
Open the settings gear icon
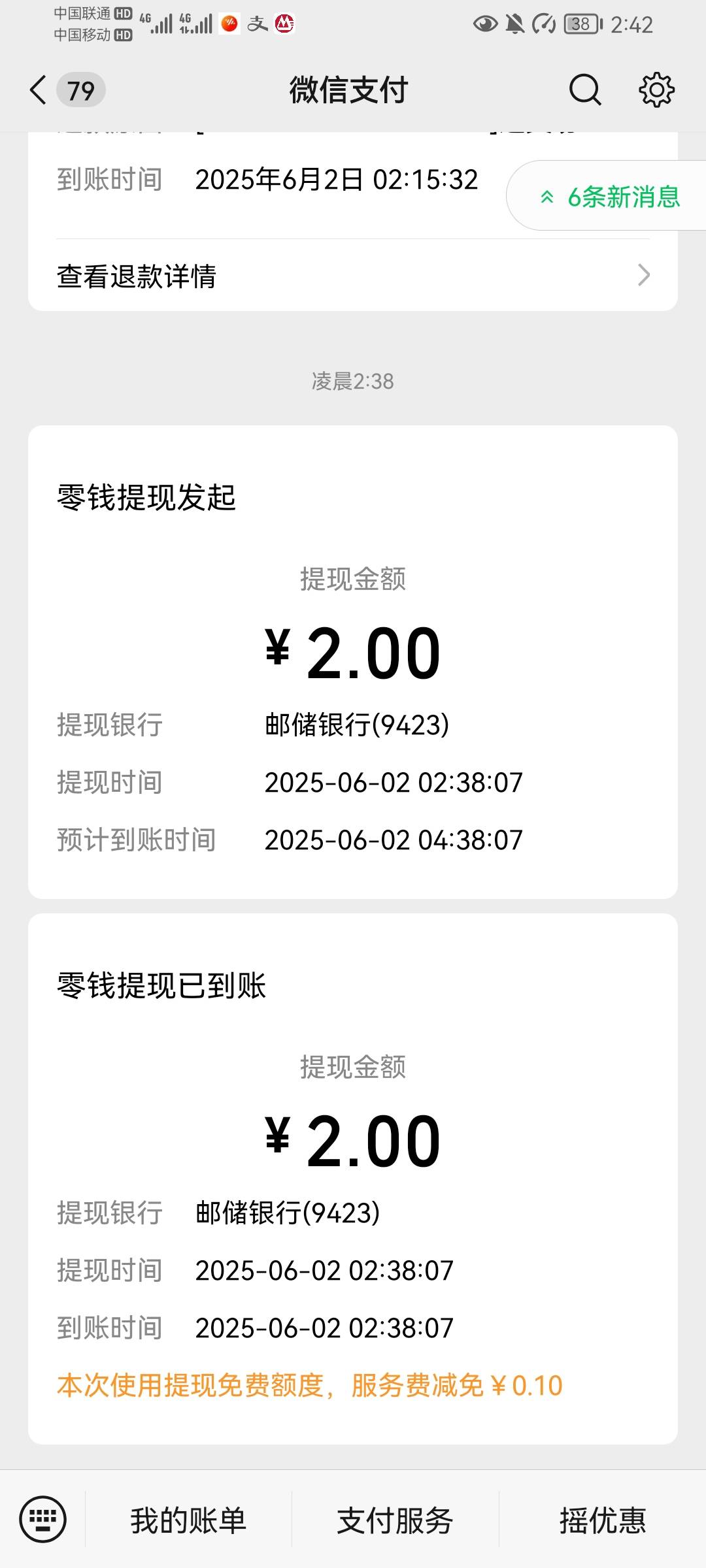656,90
